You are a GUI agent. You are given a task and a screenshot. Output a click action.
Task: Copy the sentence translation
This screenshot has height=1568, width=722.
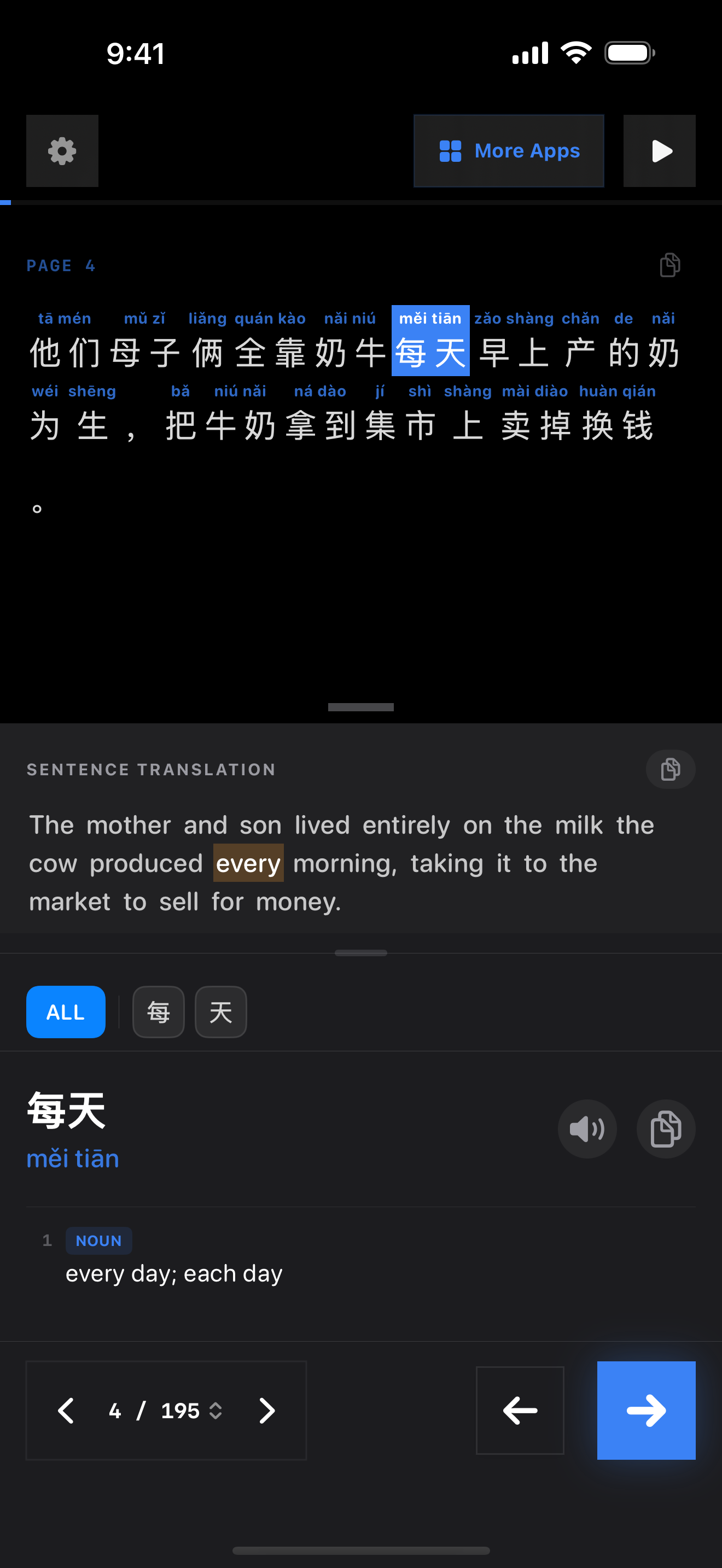[669, 769]
